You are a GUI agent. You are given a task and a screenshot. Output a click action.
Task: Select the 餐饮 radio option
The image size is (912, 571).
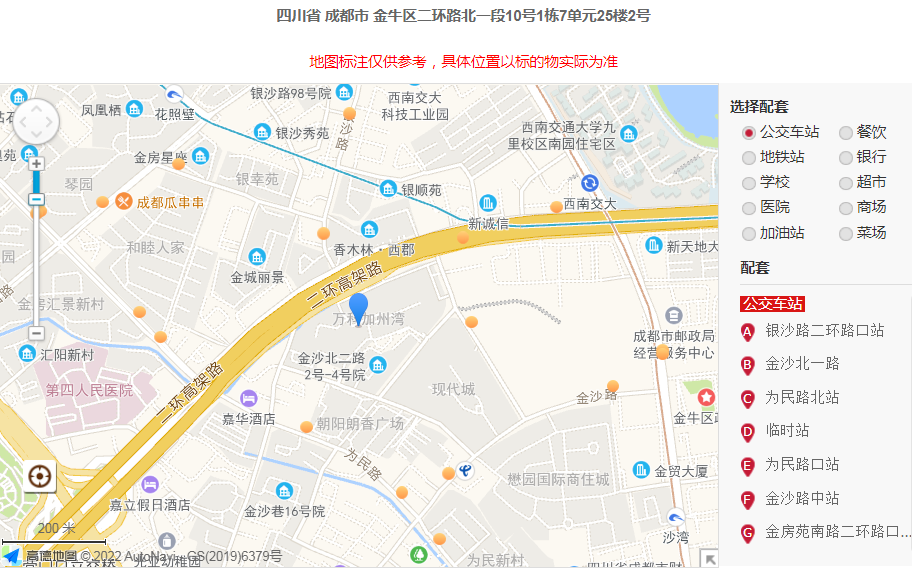846,132
